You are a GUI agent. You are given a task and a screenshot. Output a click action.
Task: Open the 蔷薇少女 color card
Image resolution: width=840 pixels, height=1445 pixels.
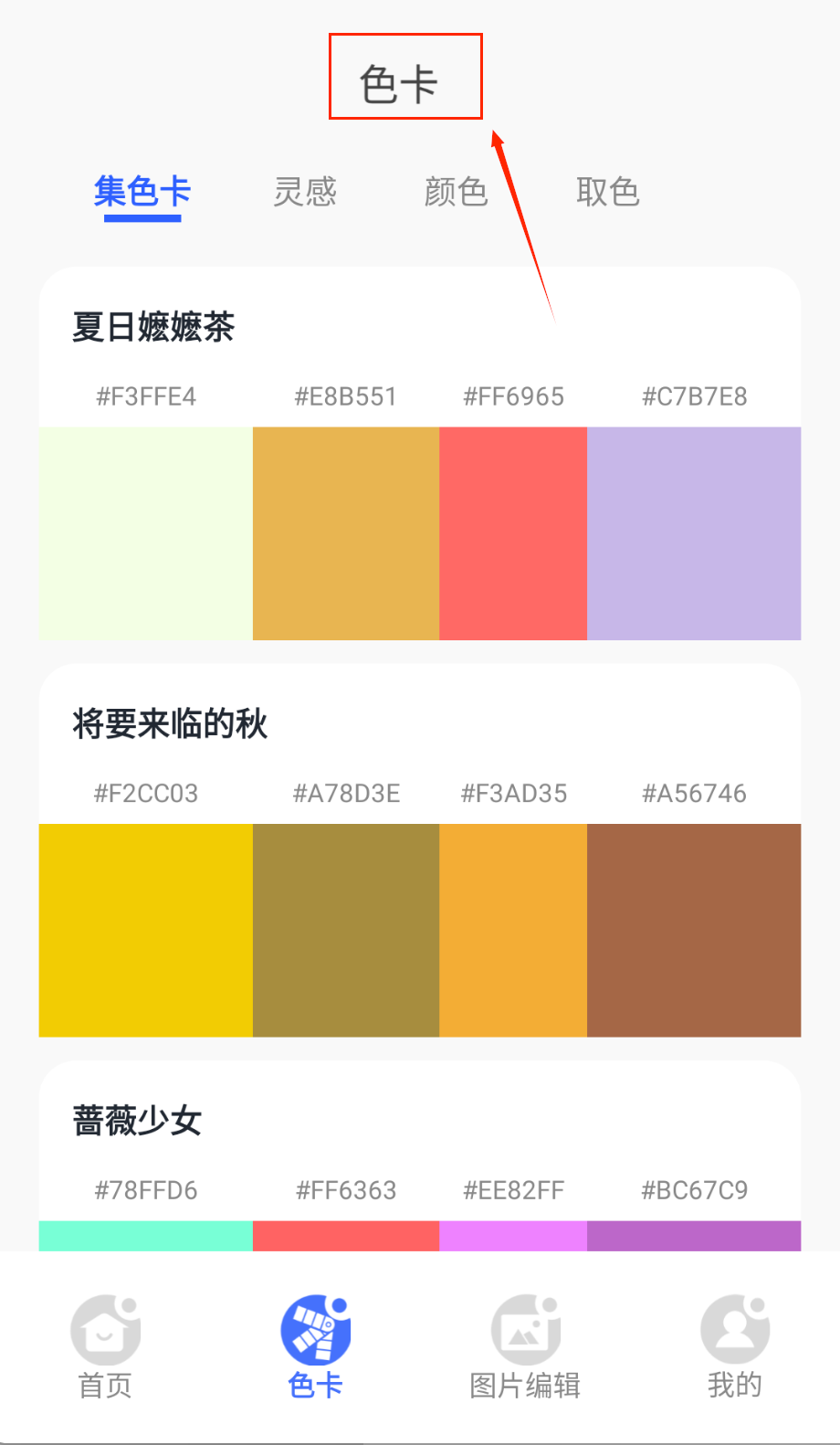click(x=137, y=1121)
